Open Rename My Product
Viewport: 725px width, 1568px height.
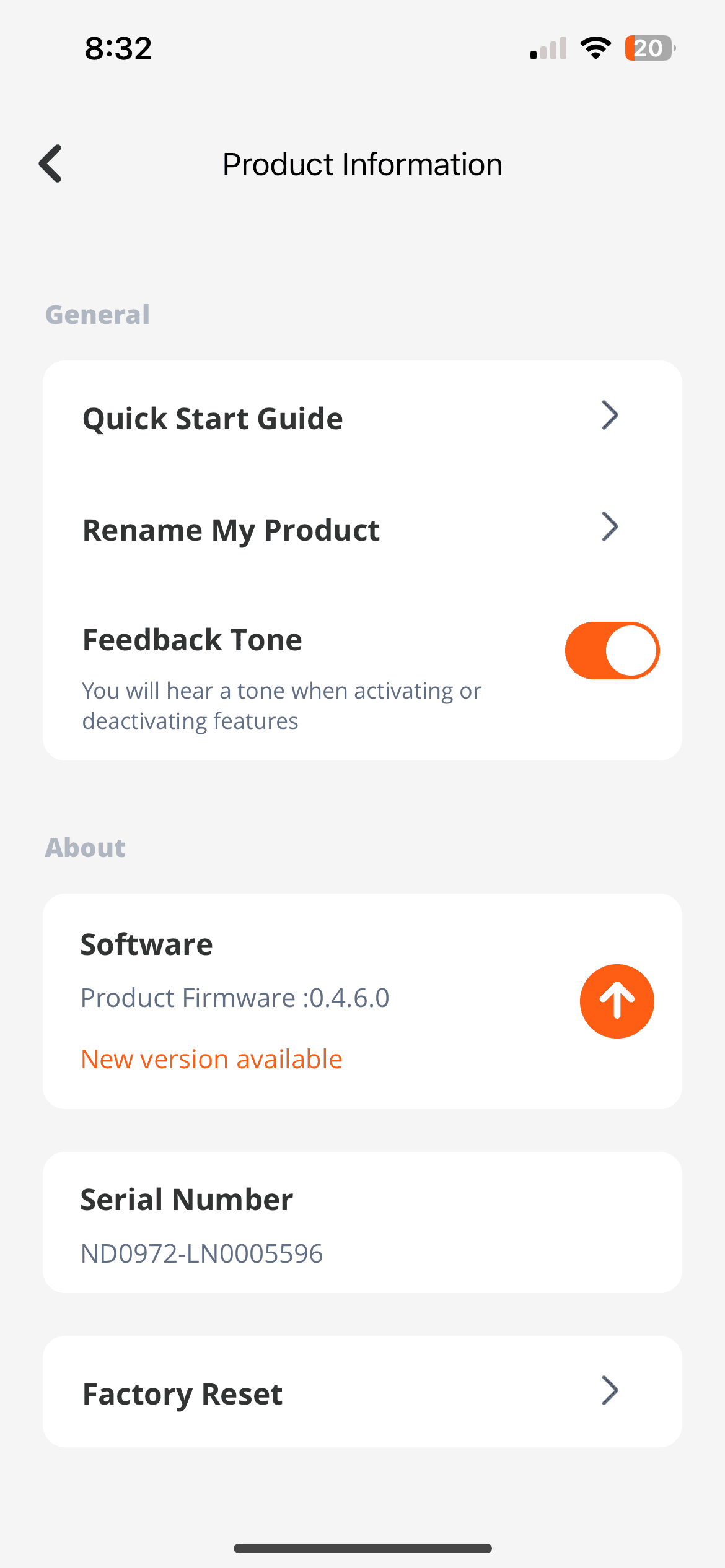pyautogui.click(x=362, y=529)
